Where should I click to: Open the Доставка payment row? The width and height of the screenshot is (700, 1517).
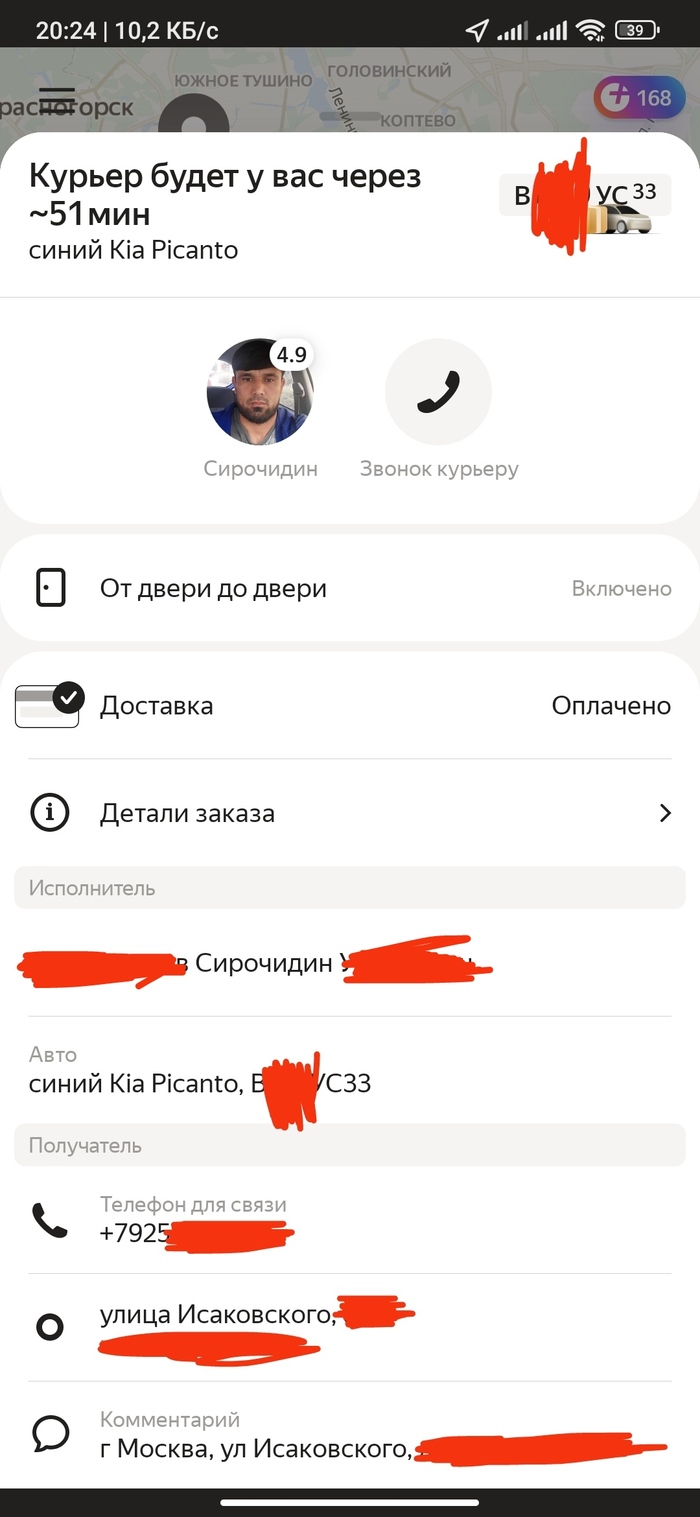pos(350,706)
